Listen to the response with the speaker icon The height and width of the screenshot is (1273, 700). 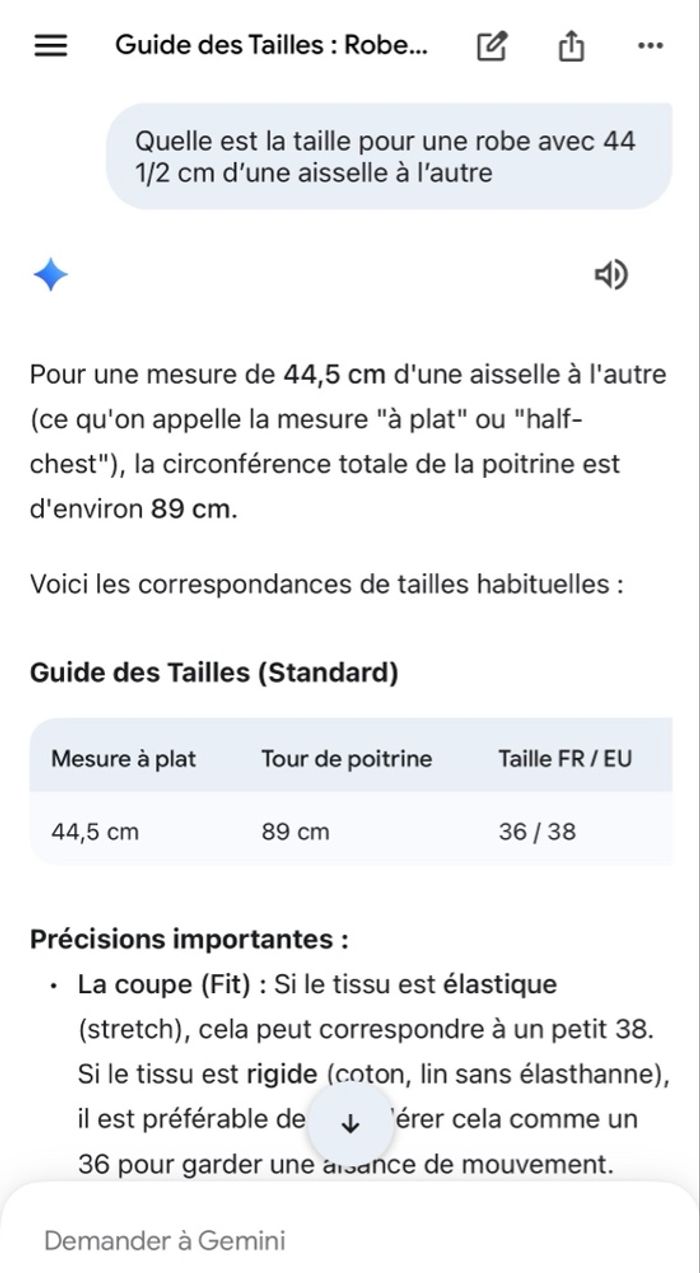point(611,274)
